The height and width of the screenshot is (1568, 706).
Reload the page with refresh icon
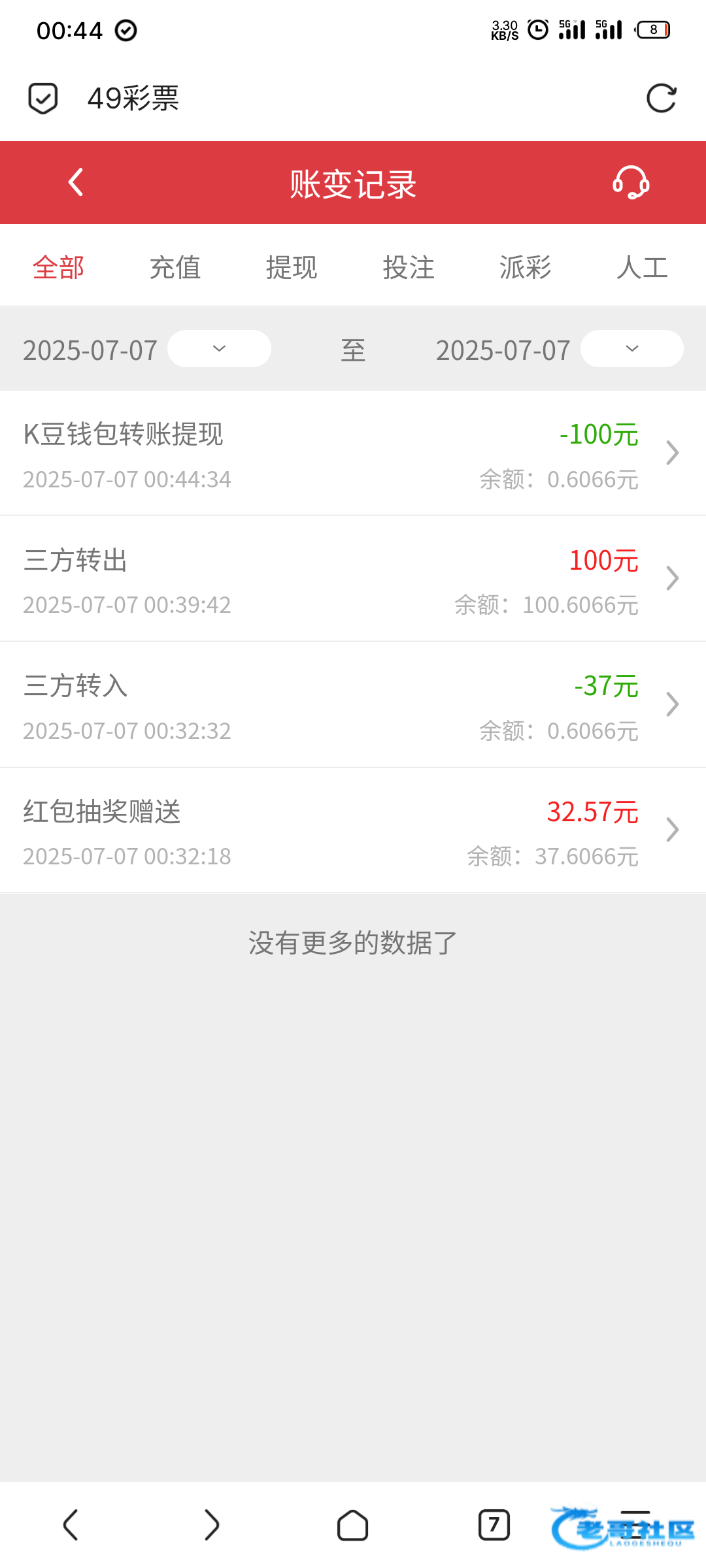661,99
